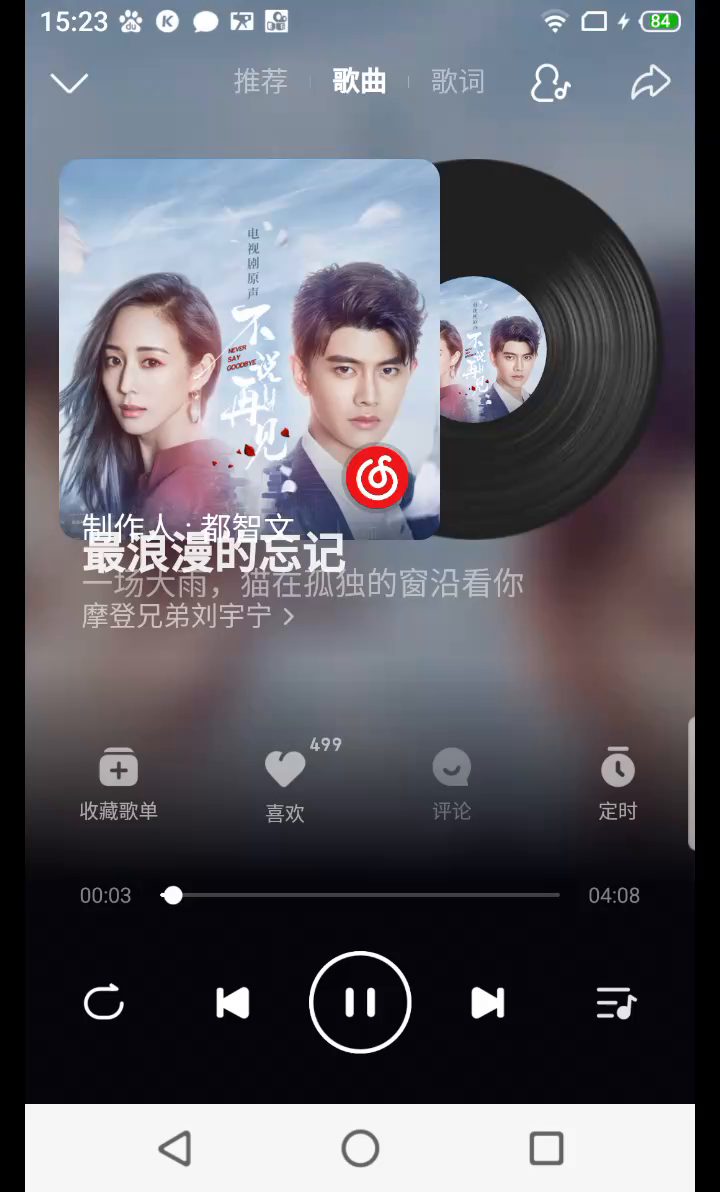The image size is (720, 1192).
Task: Open the playlist queue
Action: 615,1002
